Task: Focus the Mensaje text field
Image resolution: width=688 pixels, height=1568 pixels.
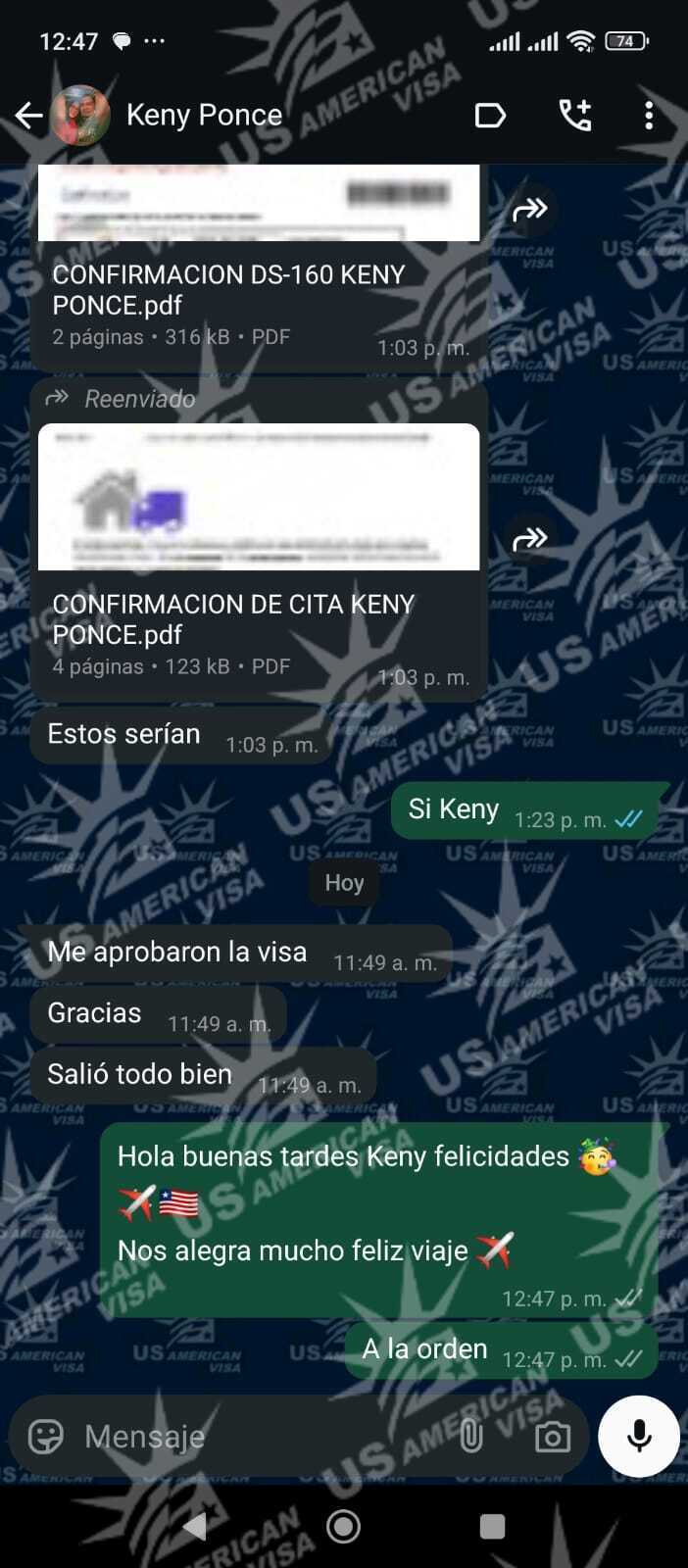Action: click(x=255, y=1437)
